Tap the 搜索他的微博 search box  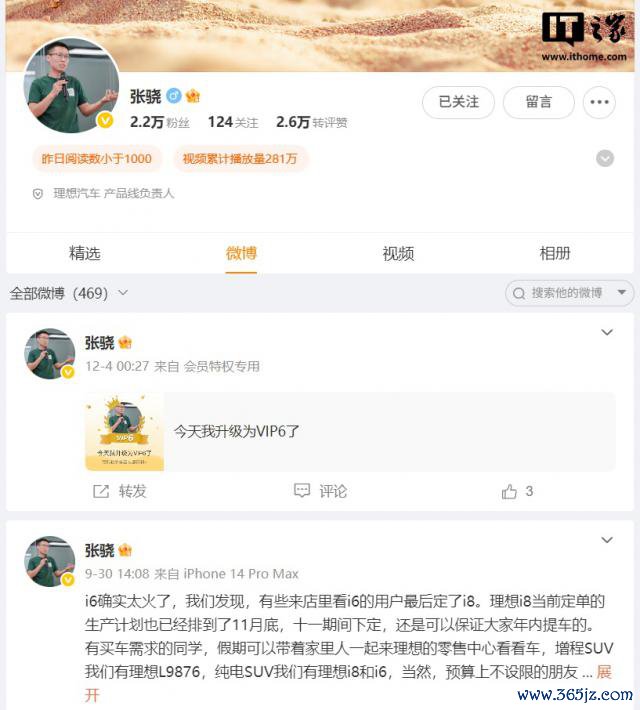point(568,293)
